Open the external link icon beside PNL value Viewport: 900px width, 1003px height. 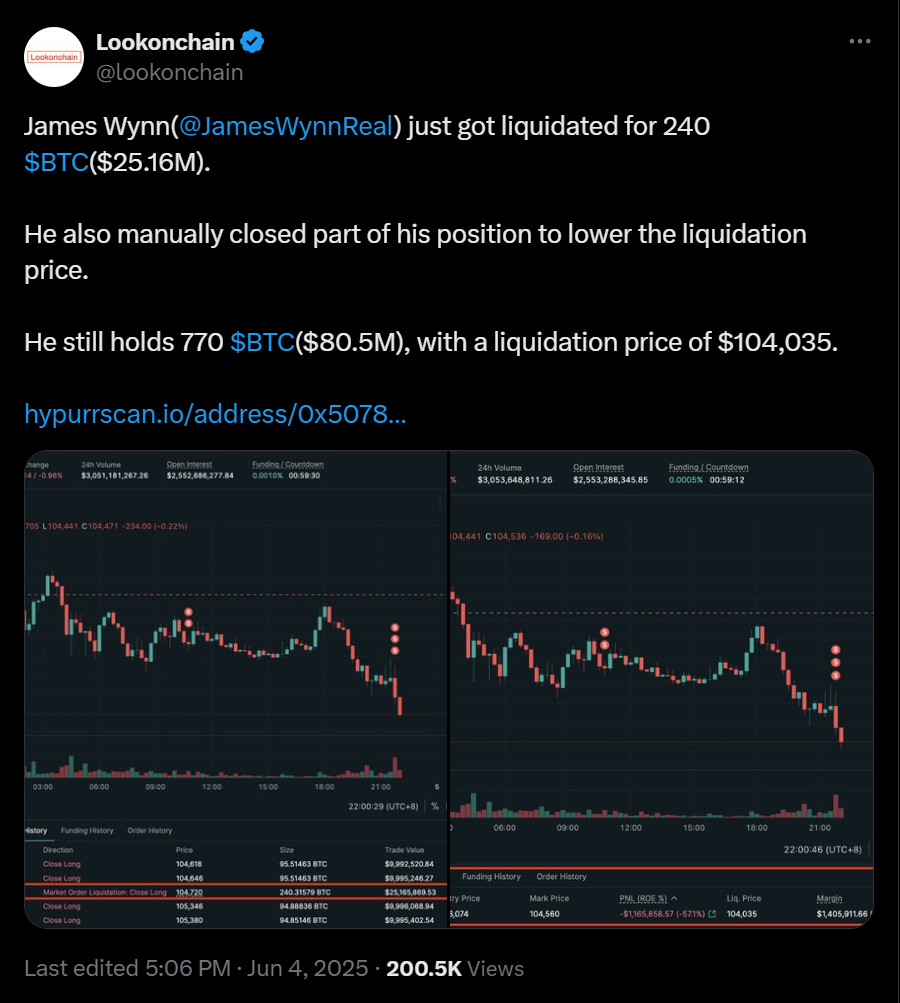712,913
